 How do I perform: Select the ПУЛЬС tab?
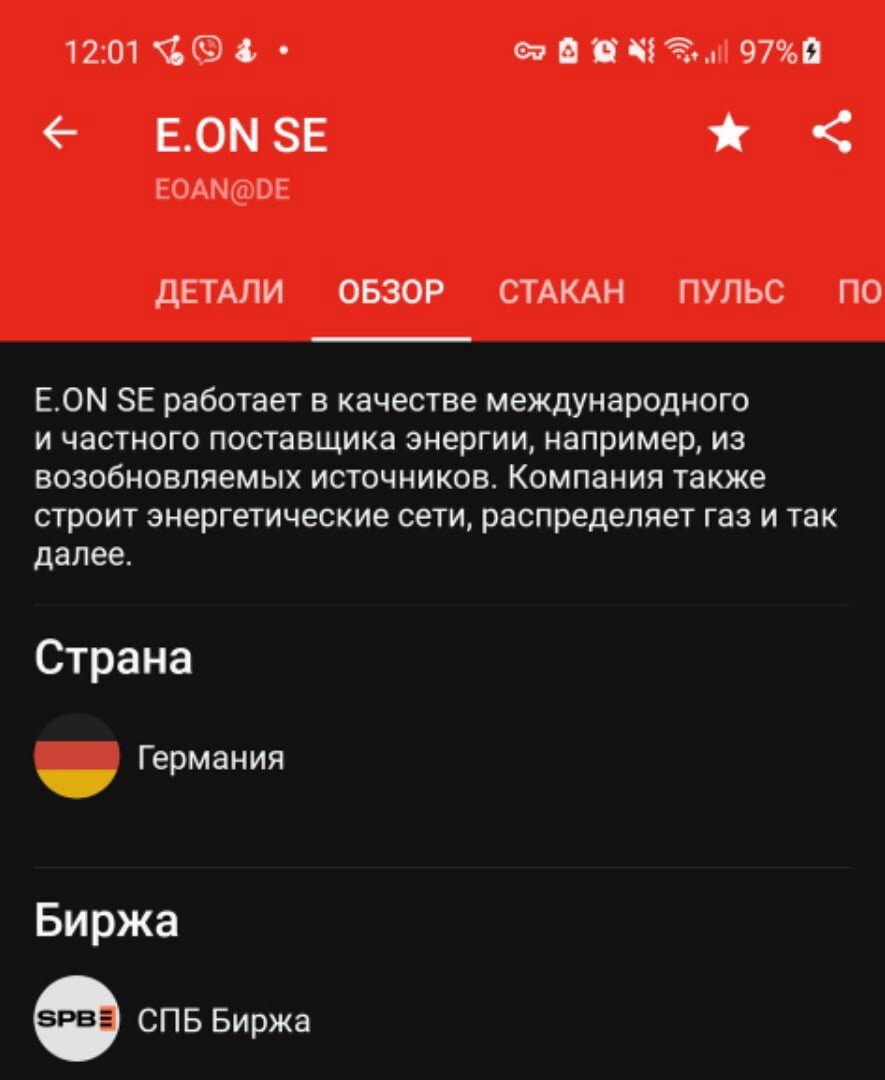coord(733,291)
